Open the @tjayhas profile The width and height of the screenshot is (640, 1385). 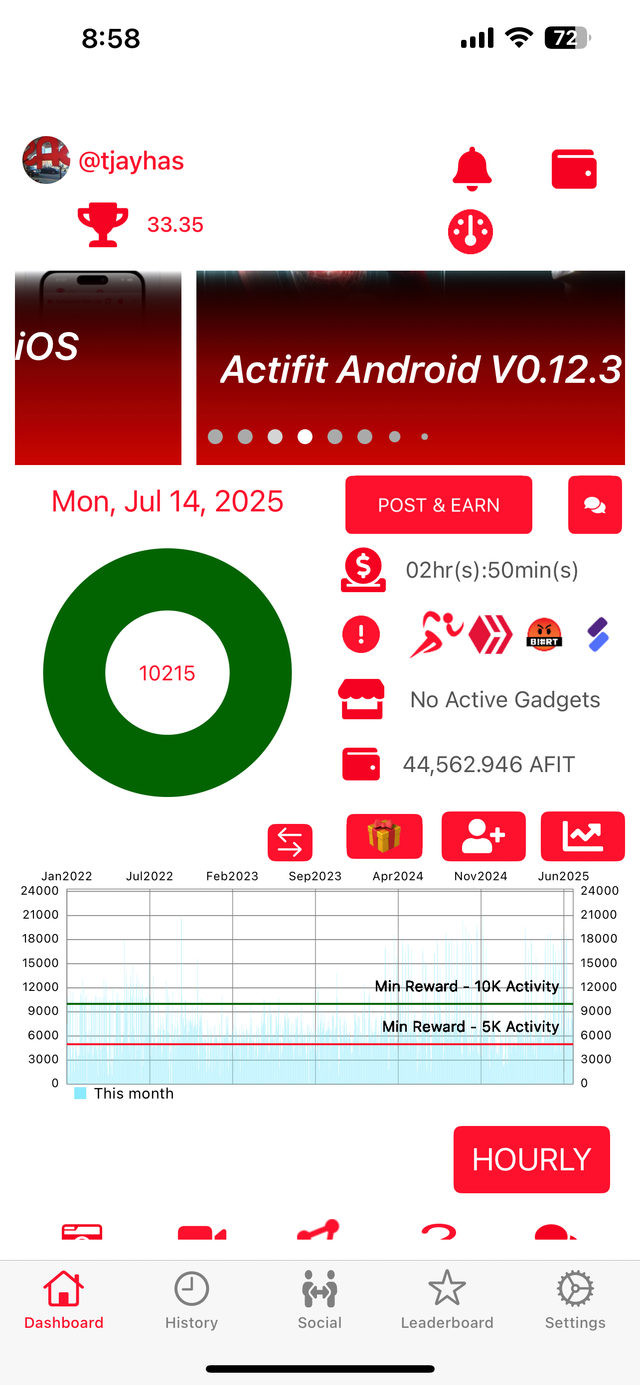pyautogui.click(x=131, y=161)
